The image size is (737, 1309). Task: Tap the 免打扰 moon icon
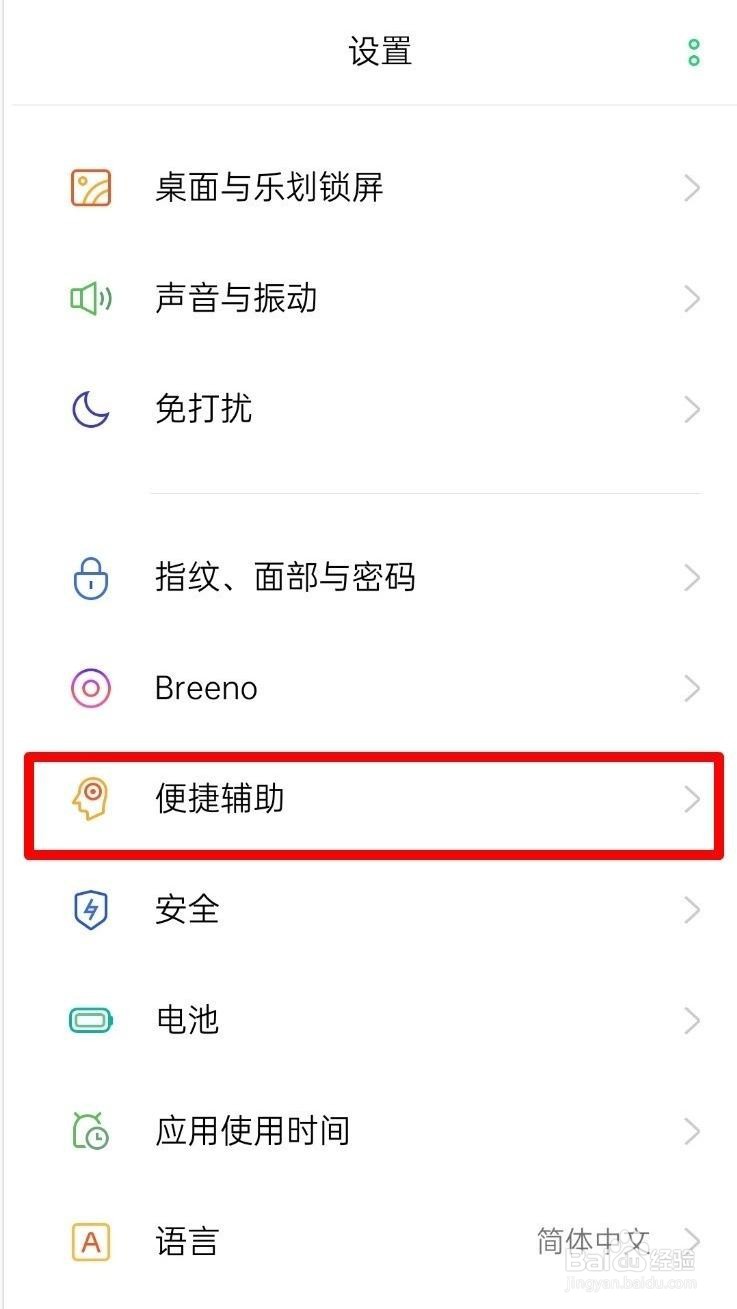coord(90,408)
